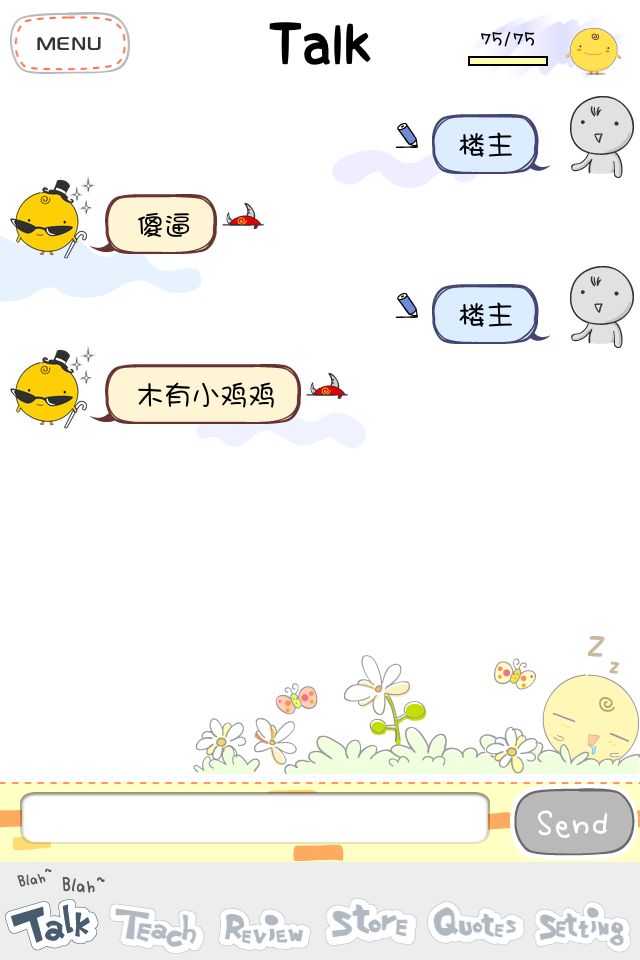Open the Quotes tab

476,923
